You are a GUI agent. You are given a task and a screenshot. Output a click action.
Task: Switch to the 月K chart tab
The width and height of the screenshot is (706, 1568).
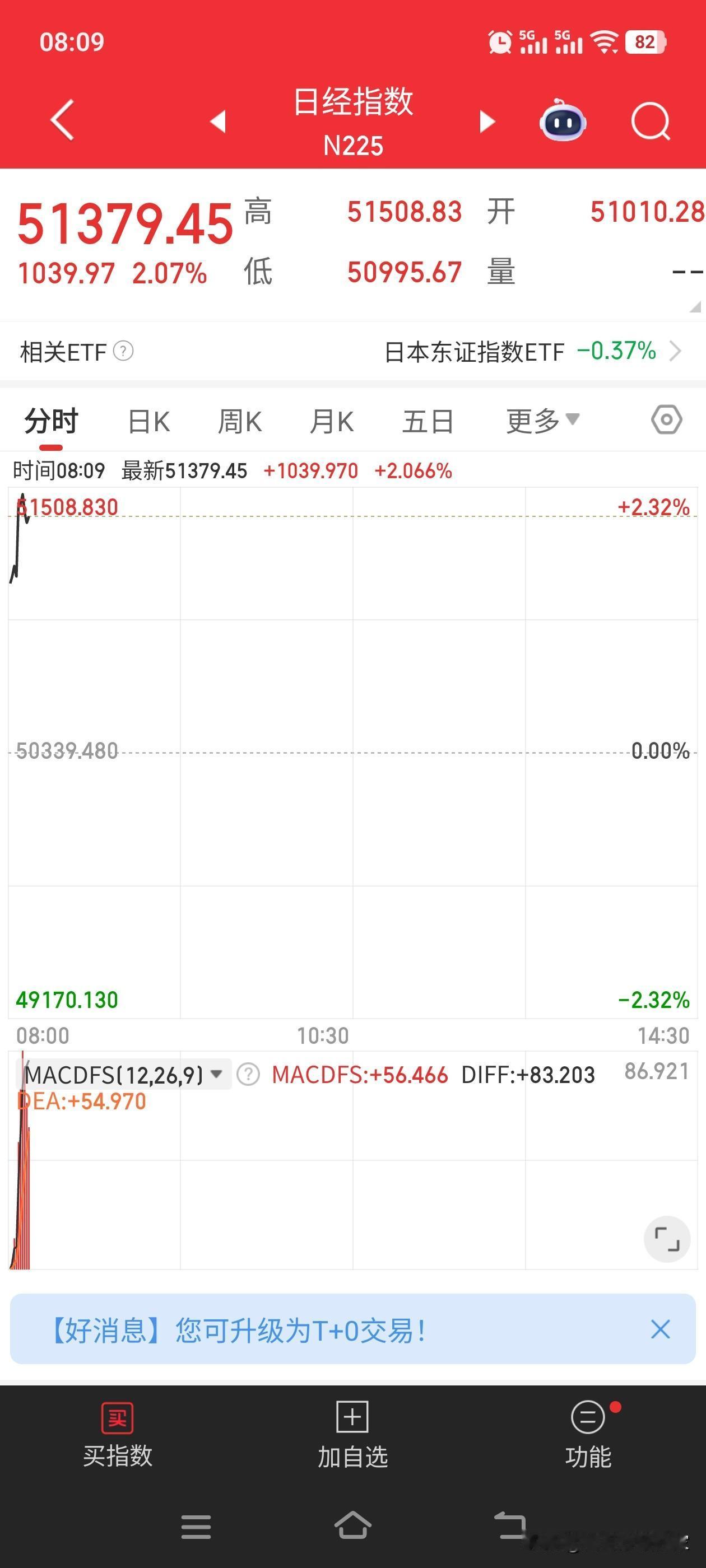tap(331, 421)
